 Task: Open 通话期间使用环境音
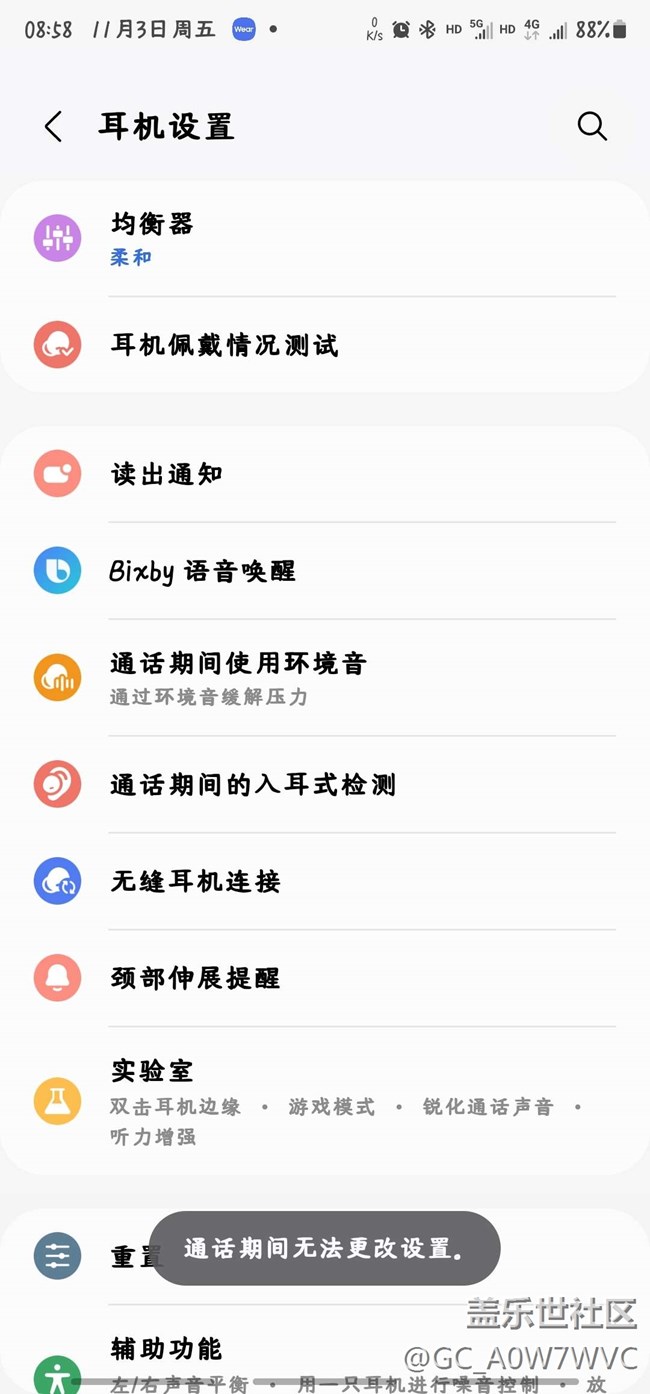[325, 678]
